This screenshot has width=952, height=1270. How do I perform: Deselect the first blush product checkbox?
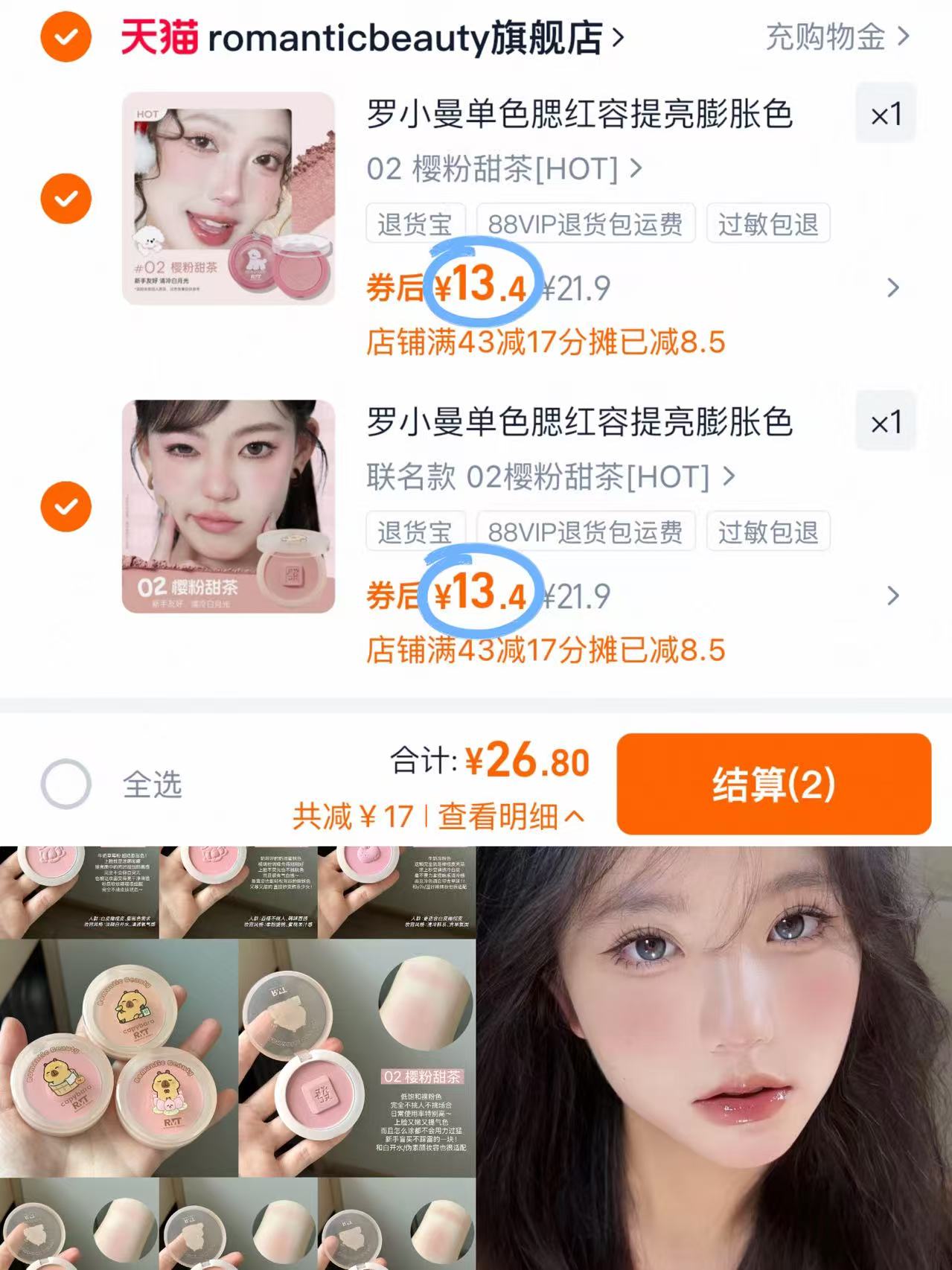coord(66,197)
